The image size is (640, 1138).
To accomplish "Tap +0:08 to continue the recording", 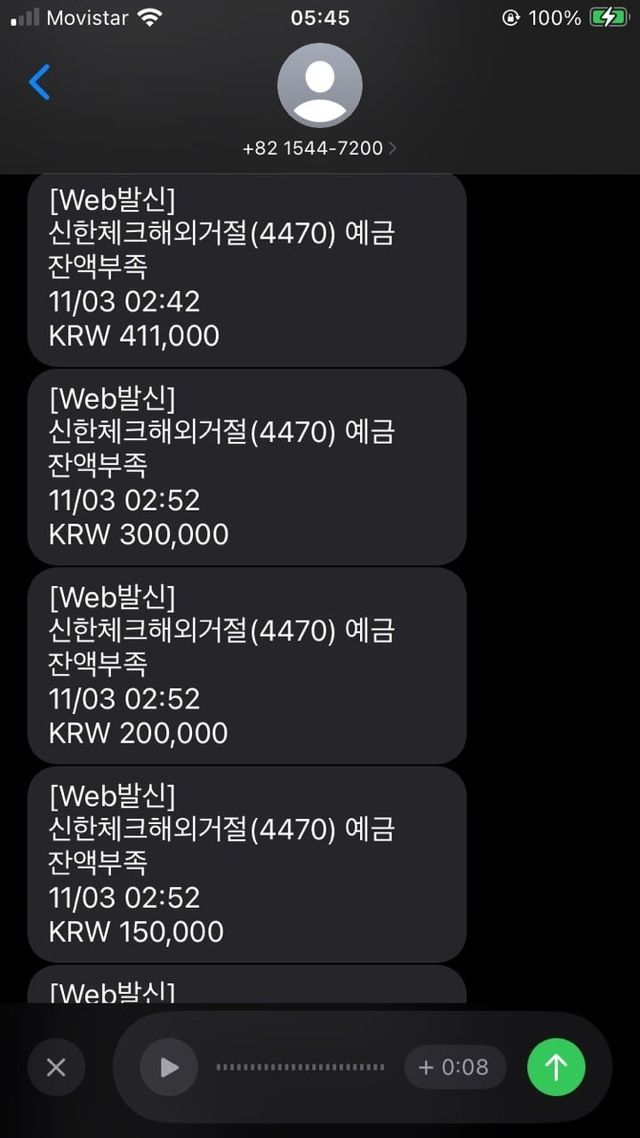I will [x=454, y=1067].
